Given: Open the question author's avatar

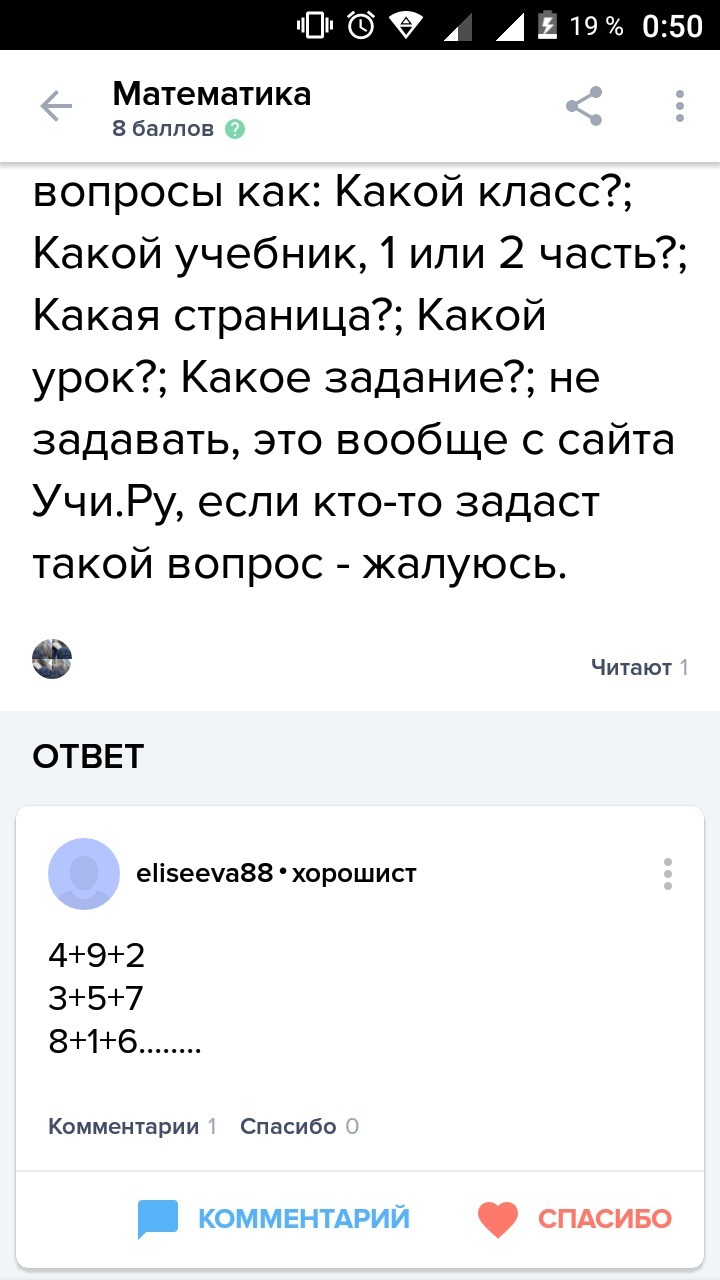Looking at the screenshot, I should coord(52,660).
